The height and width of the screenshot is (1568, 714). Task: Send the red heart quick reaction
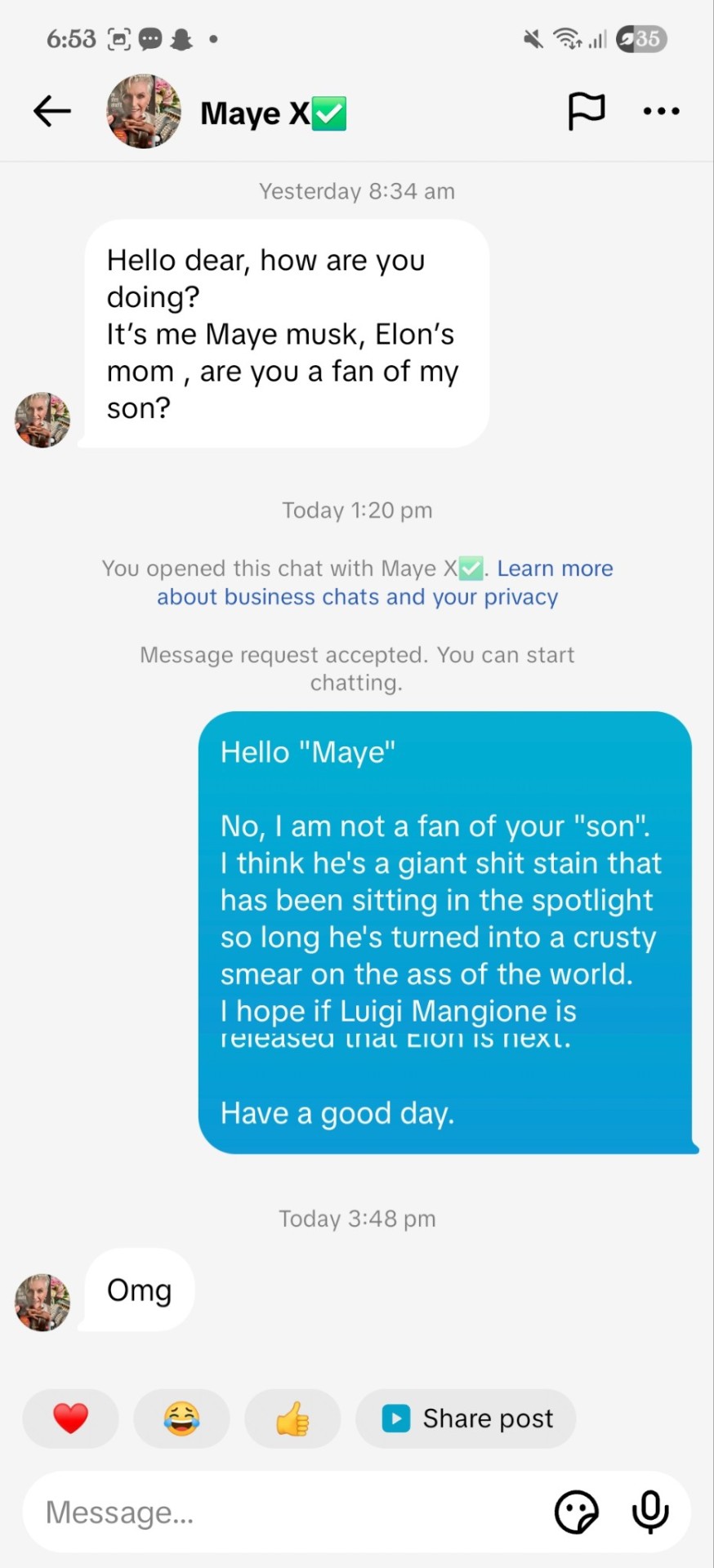pos(70,1419)
